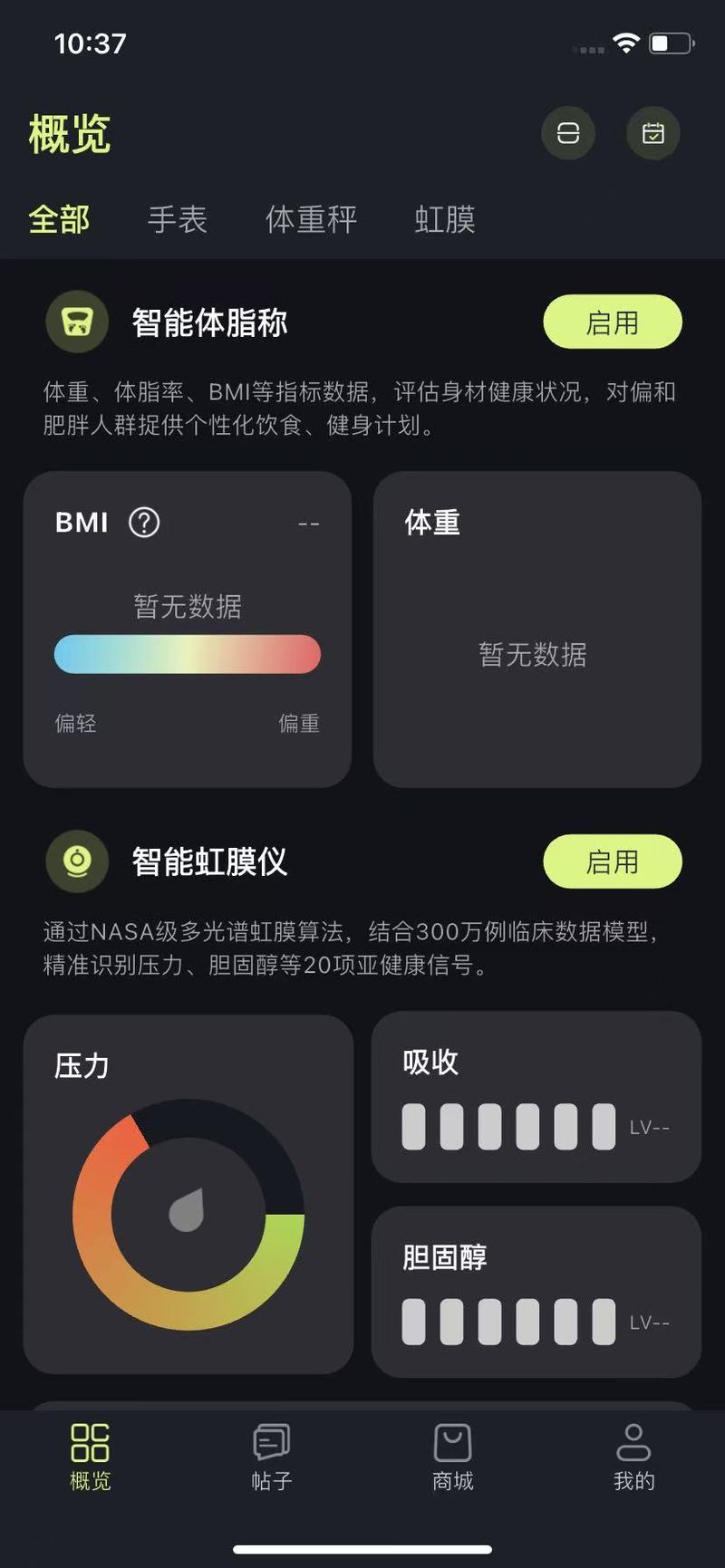Viewport: 725px width, 1568px height.
Task: Switch to the 手表 tab
Action: (178, 219)
